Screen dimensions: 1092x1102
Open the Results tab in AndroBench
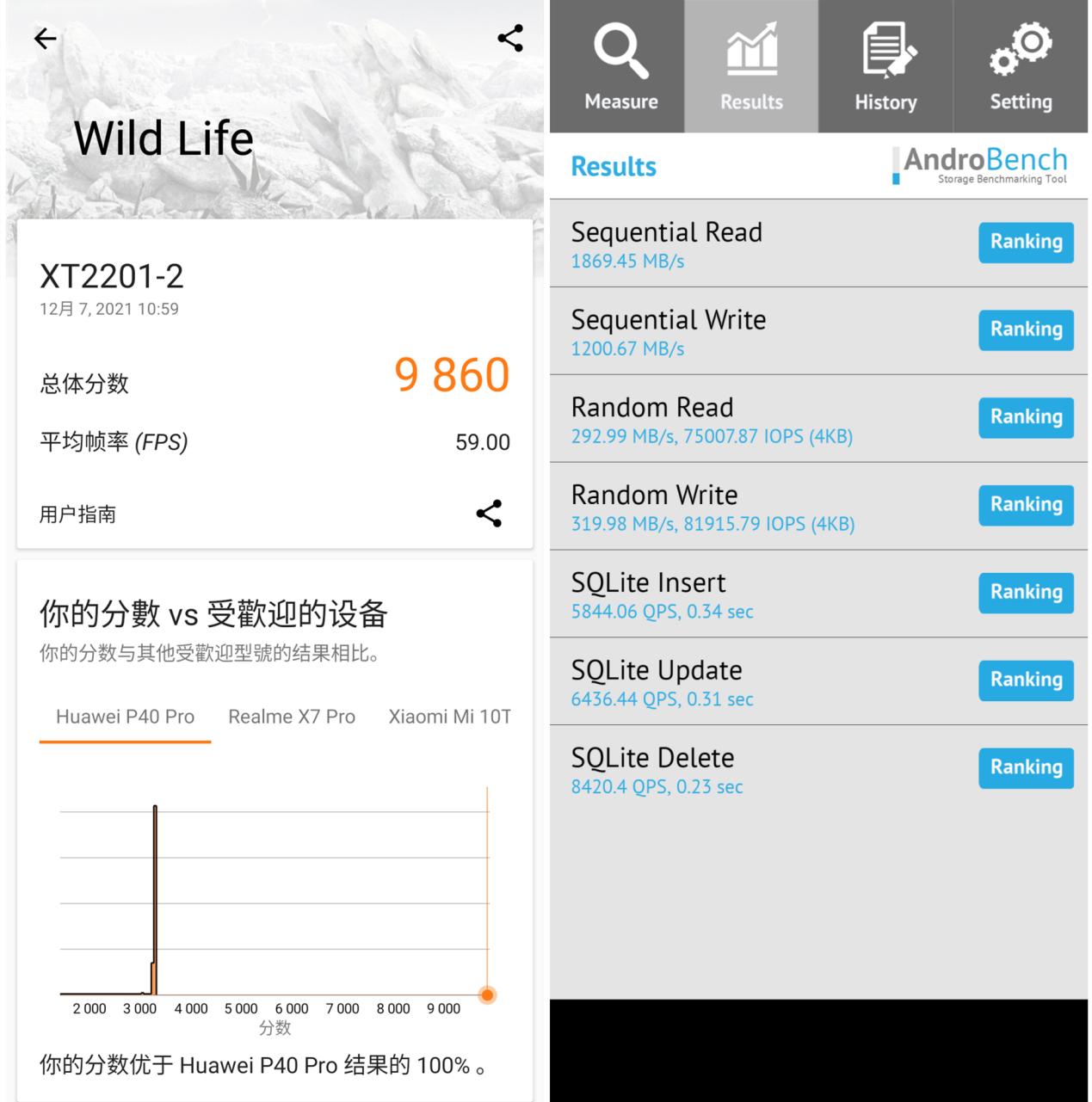[751, 67]
